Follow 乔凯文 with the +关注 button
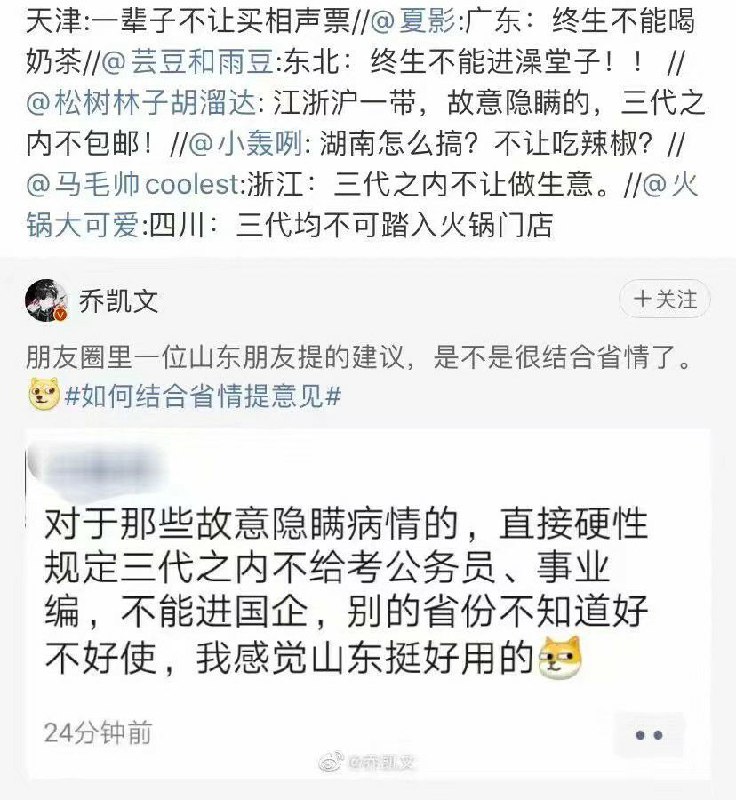Viewport: 736px width, 800px height. 664,299
